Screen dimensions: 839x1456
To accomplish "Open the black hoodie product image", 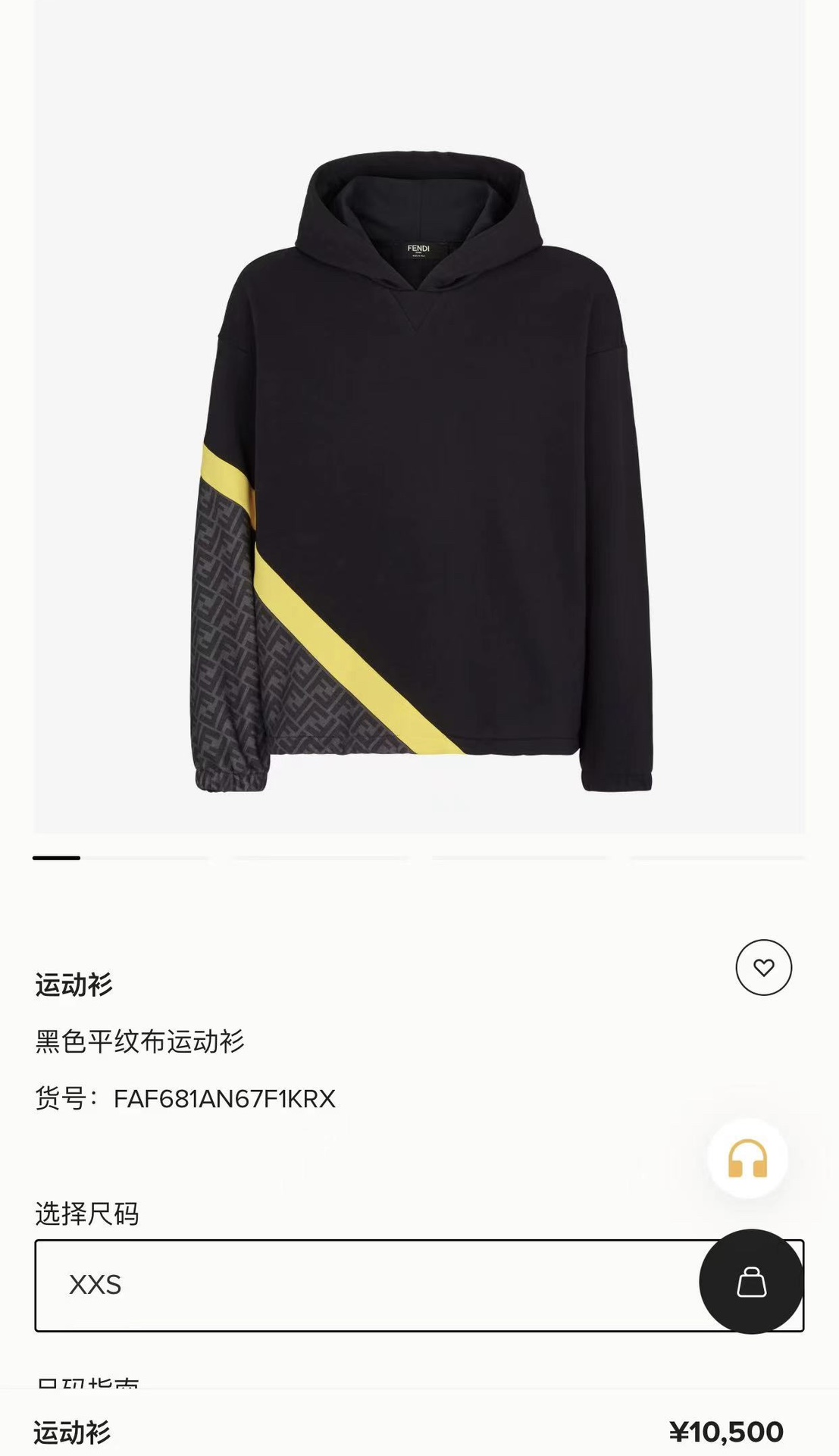I will pos(419,470).
